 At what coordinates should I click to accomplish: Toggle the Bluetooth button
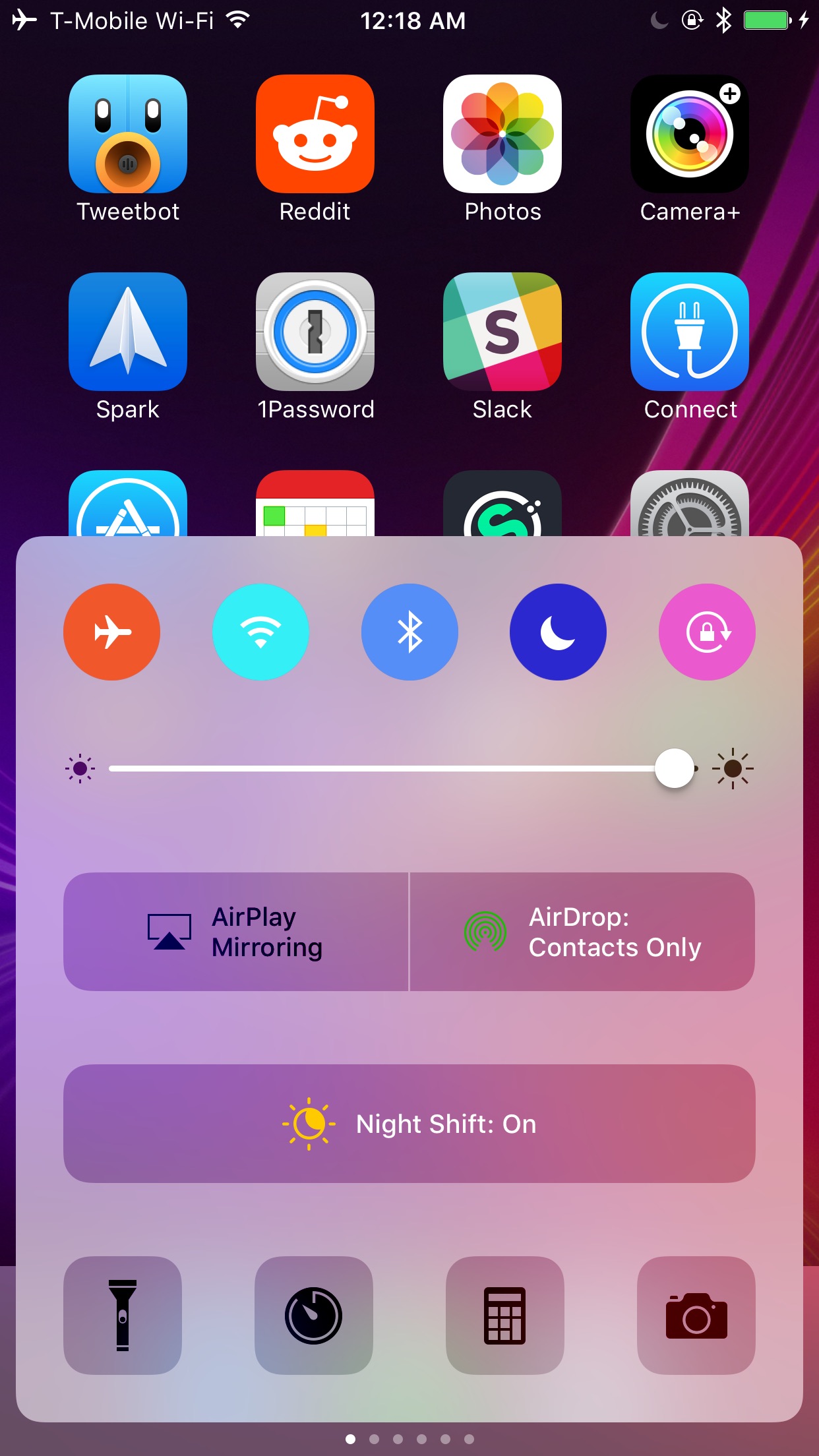409,632
